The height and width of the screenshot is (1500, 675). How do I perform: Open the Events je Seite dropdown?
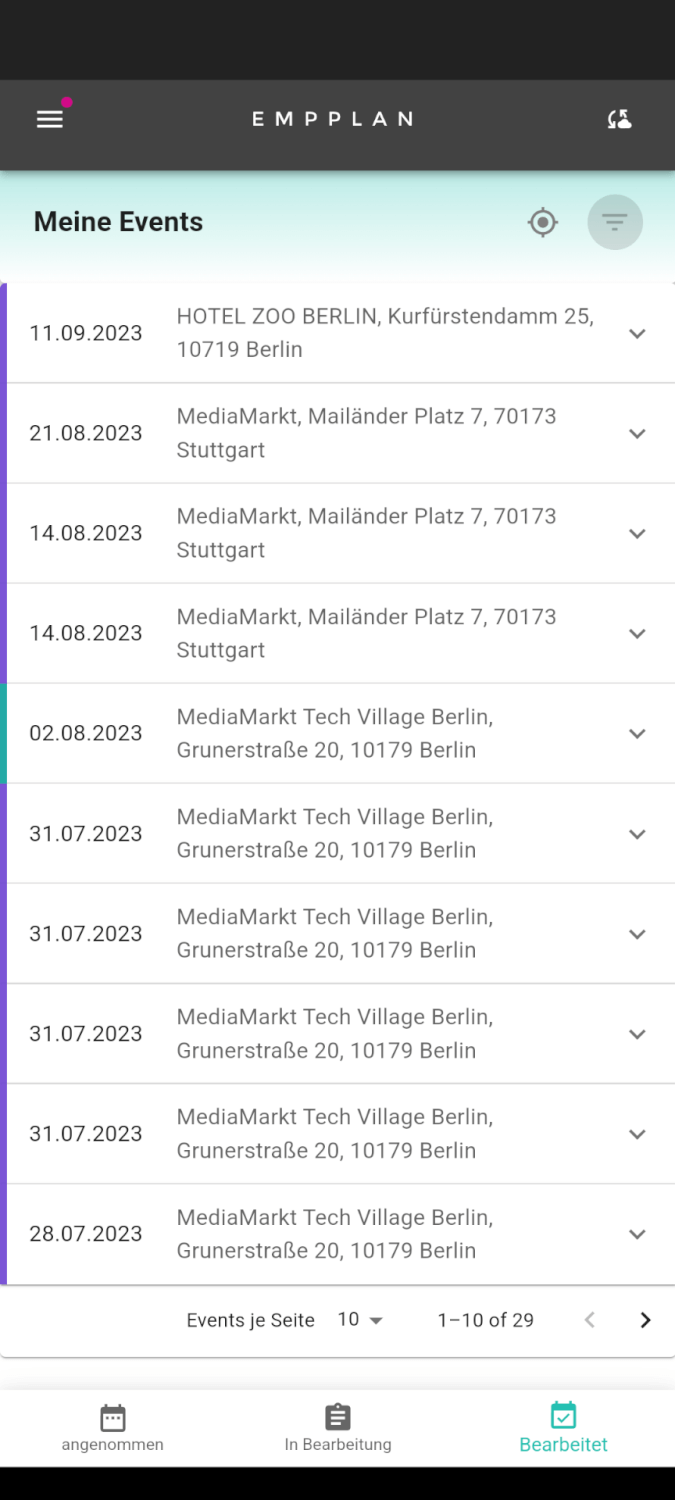(360, 1320)
